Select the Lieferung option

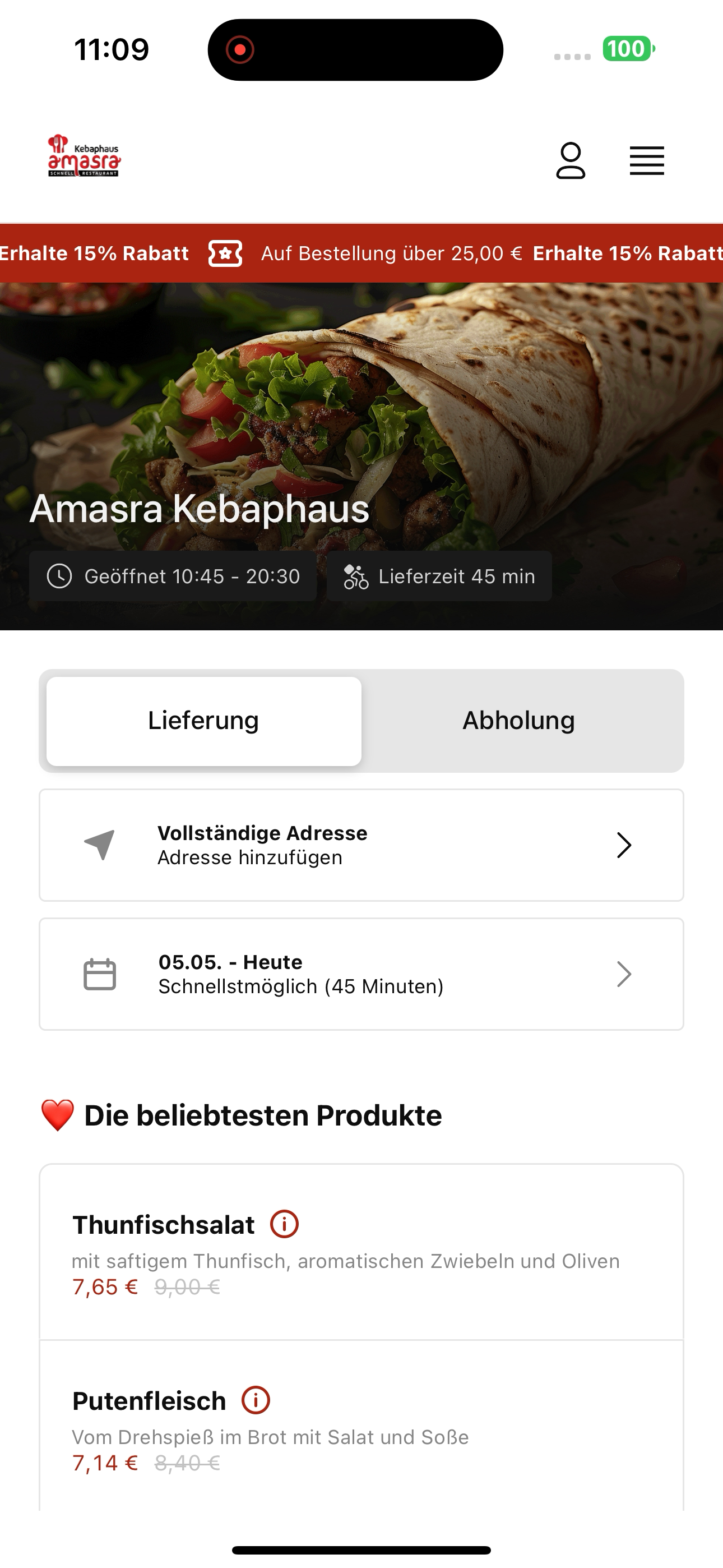coord(204,721)
